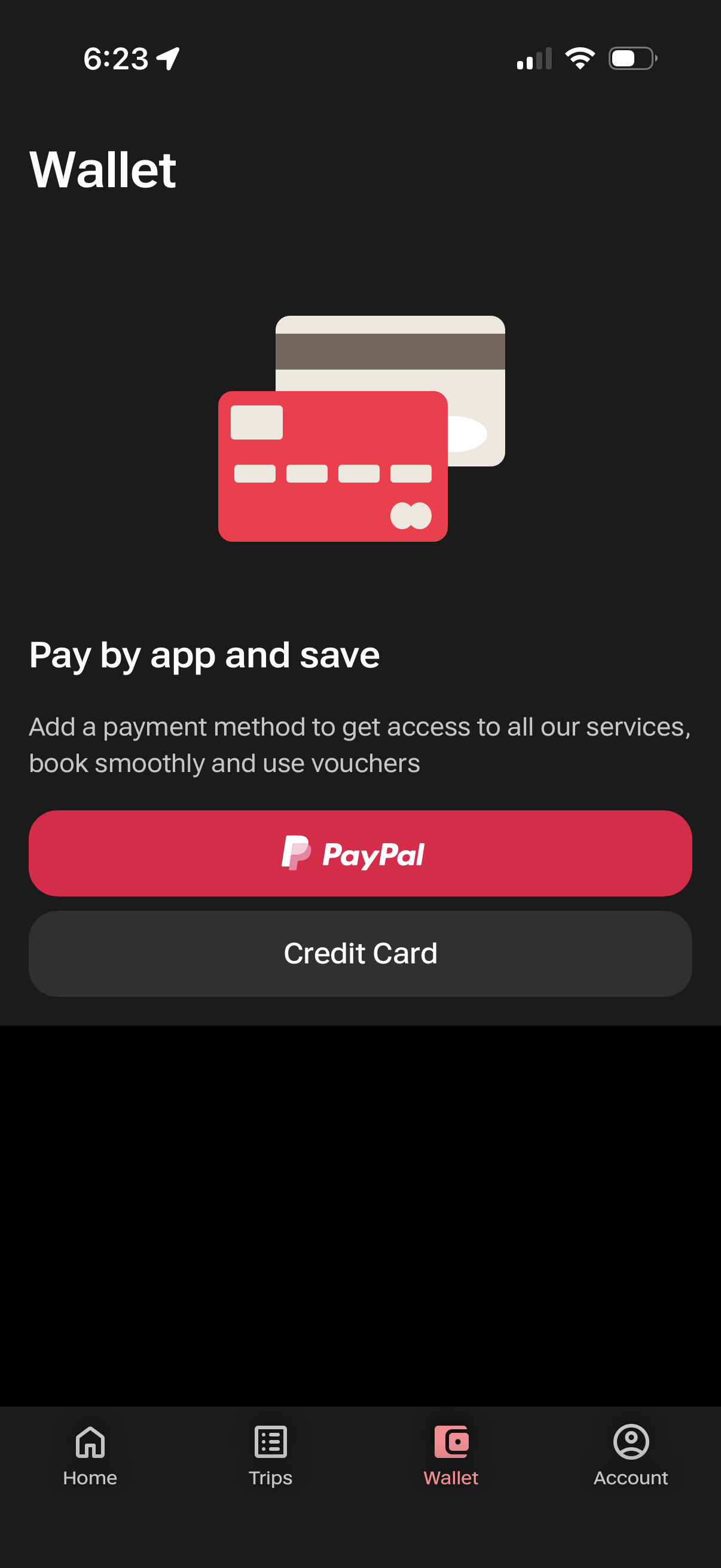The width and height of the screenshot is (721, 1568).
Task: Tap the Wallet page title
Action: click(103, 169)
